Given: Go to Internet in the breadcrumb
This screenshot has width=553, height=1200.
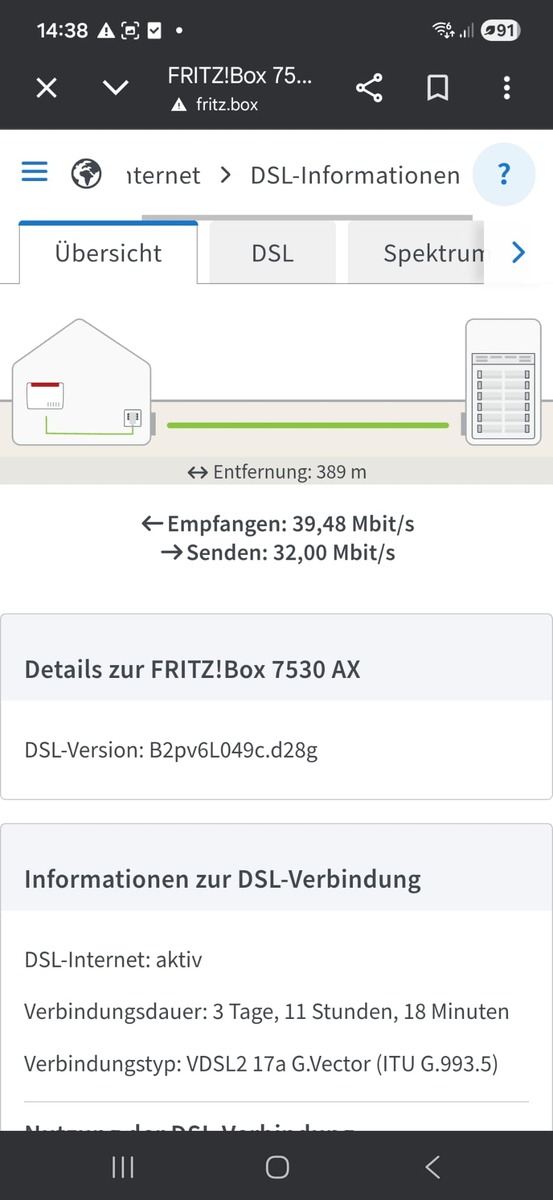Looking at the screenshot, I should click(x=164, y=176).
